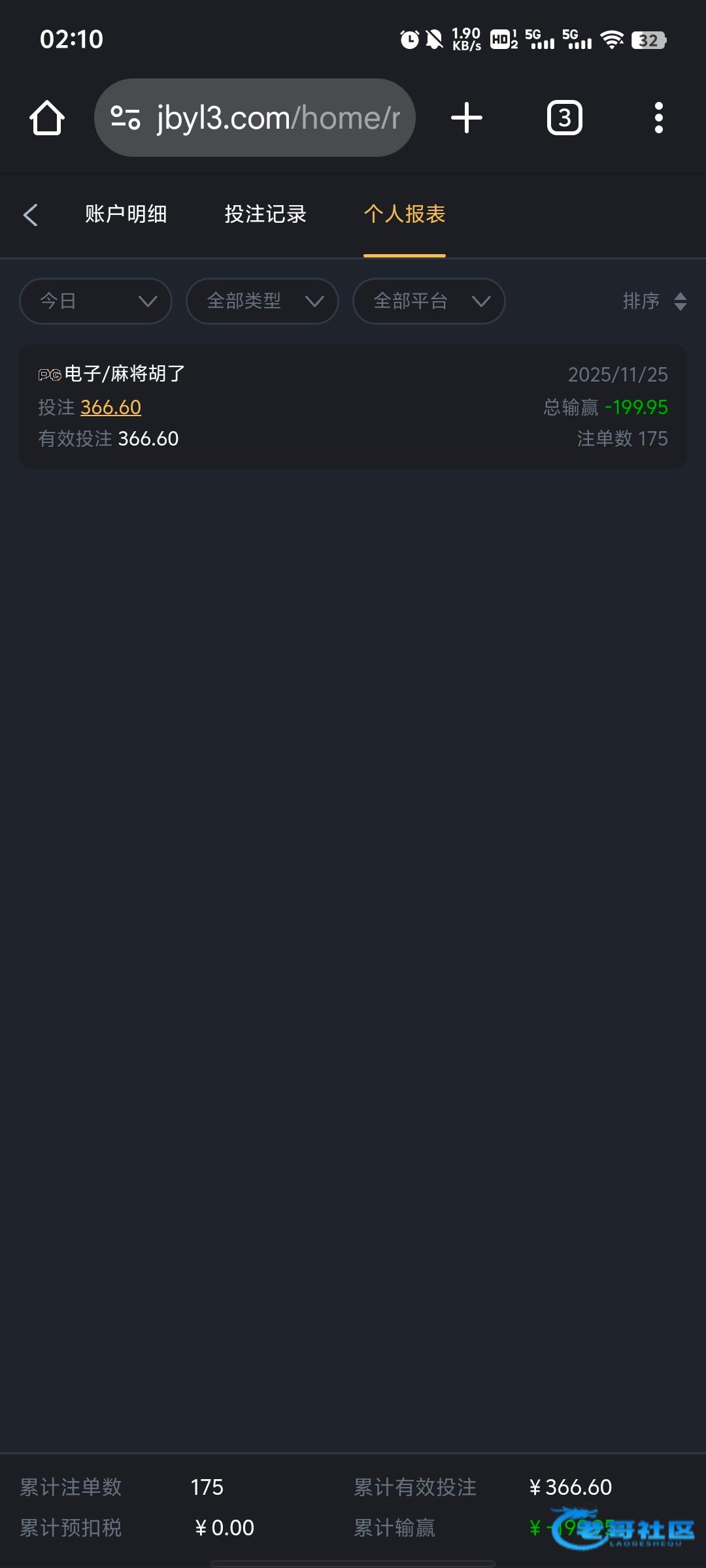Tap the browser home icon

coord(47,118)
